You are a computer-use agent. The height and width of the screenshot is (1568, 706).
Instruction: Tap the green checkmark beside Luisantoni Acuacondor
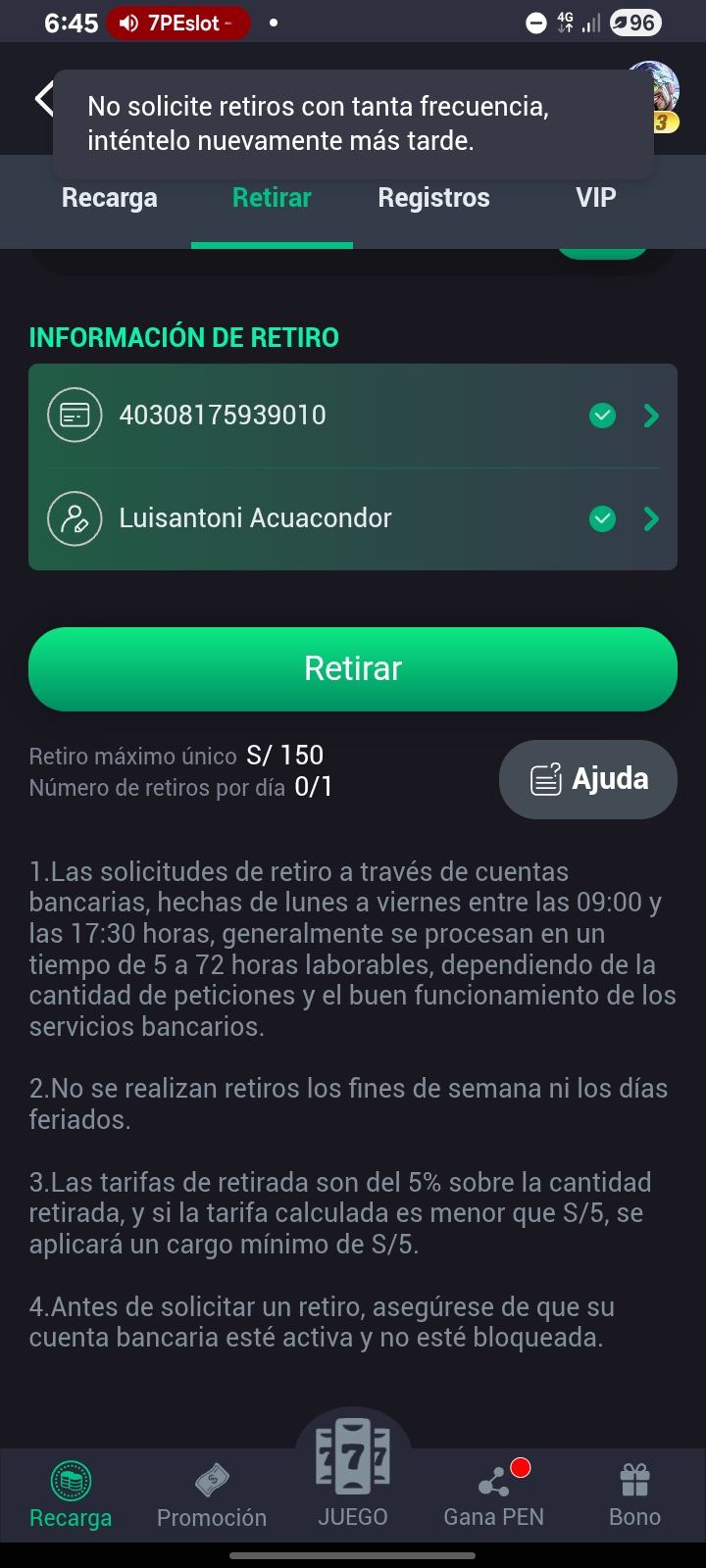coord(602,519)
